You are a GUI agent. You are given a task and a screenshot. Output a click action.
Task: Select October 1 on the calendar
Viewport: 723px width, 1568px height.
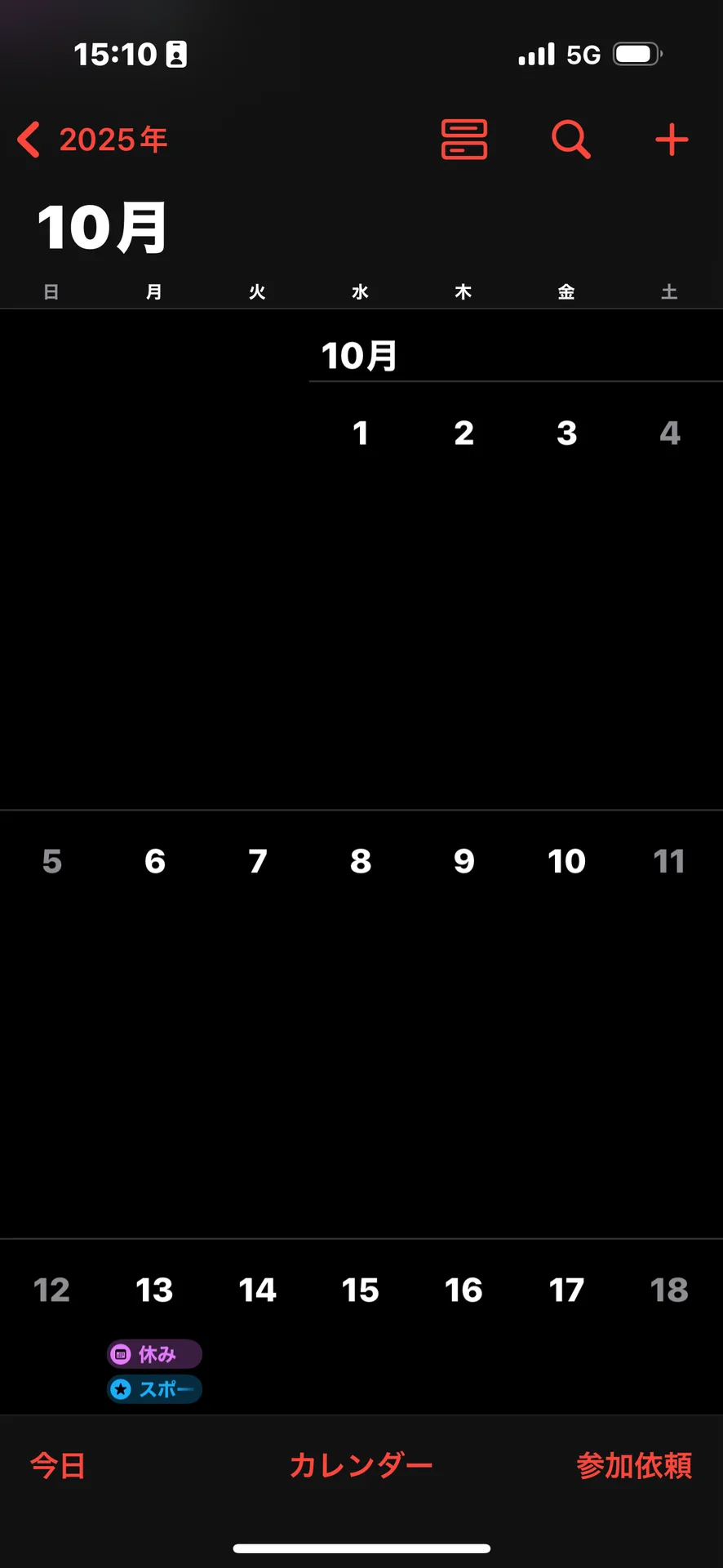[361, 433]
